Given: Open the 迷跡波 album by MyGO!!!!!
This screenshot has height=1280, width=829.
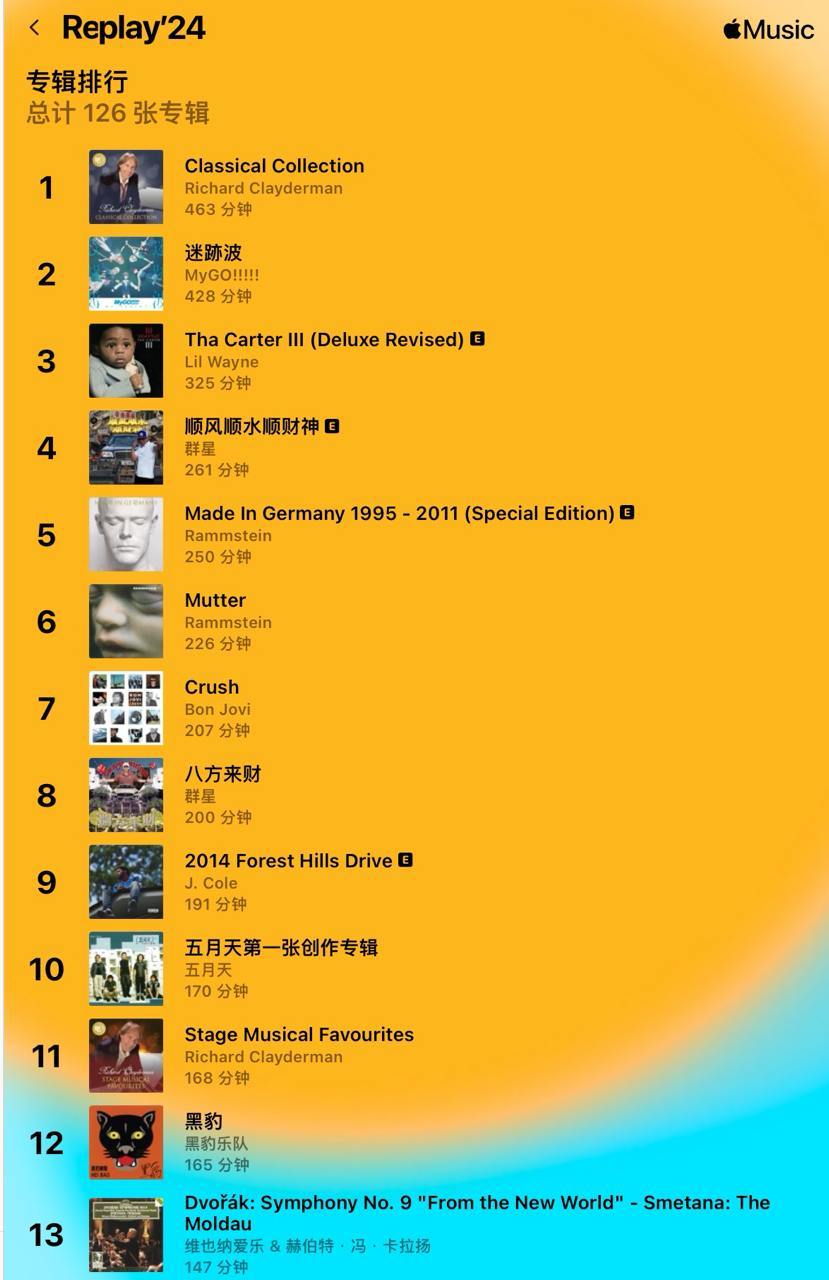Looking at the screenshot, I should pos(213,253).
